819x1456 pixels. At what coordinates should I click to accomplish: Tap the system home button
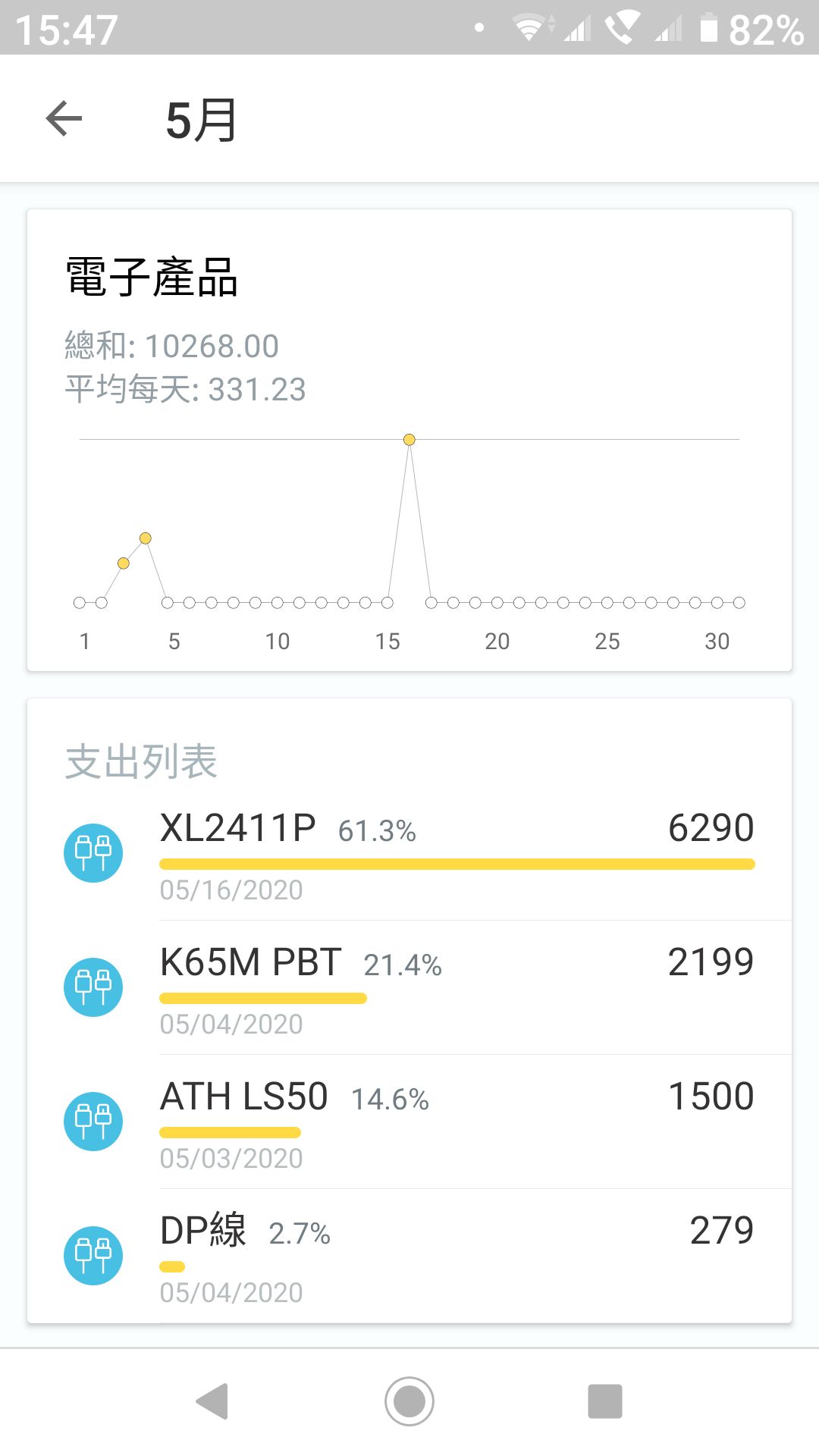coord(409,1401)
